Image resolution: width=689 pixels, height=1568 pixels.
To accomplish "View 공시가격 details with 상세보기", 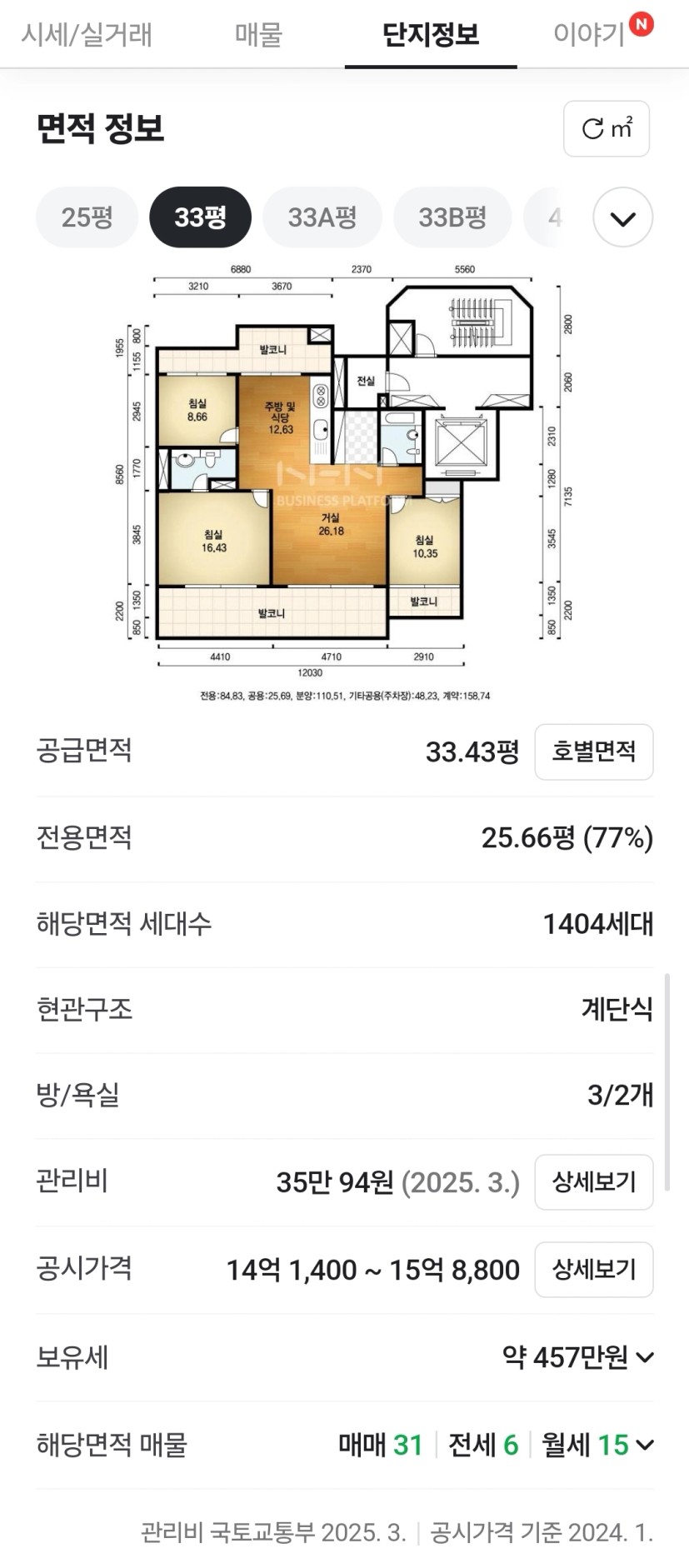I will coord(594,1270).
